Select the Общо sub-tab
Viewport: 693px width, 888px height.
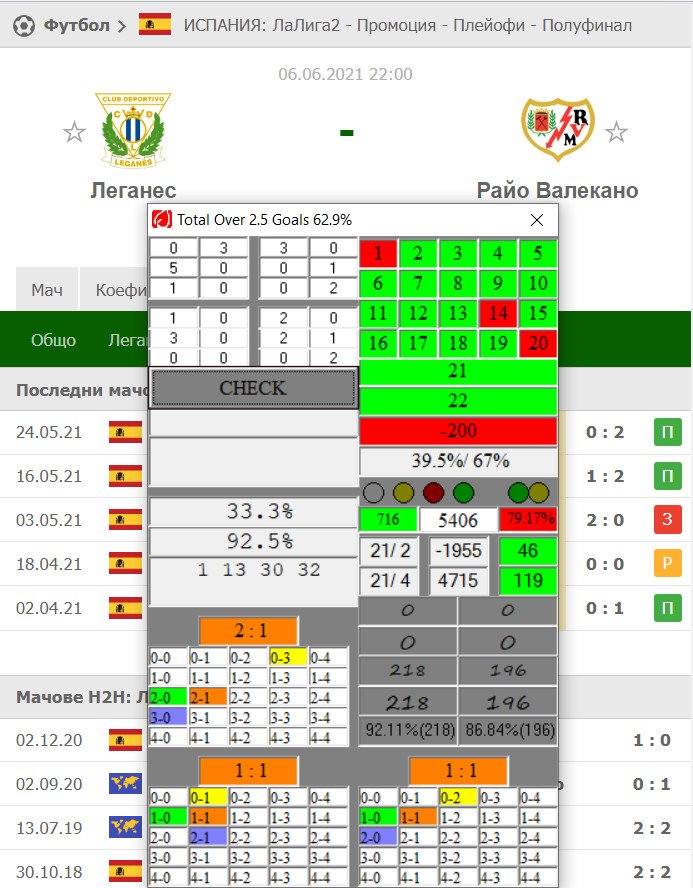click(53, 340)
